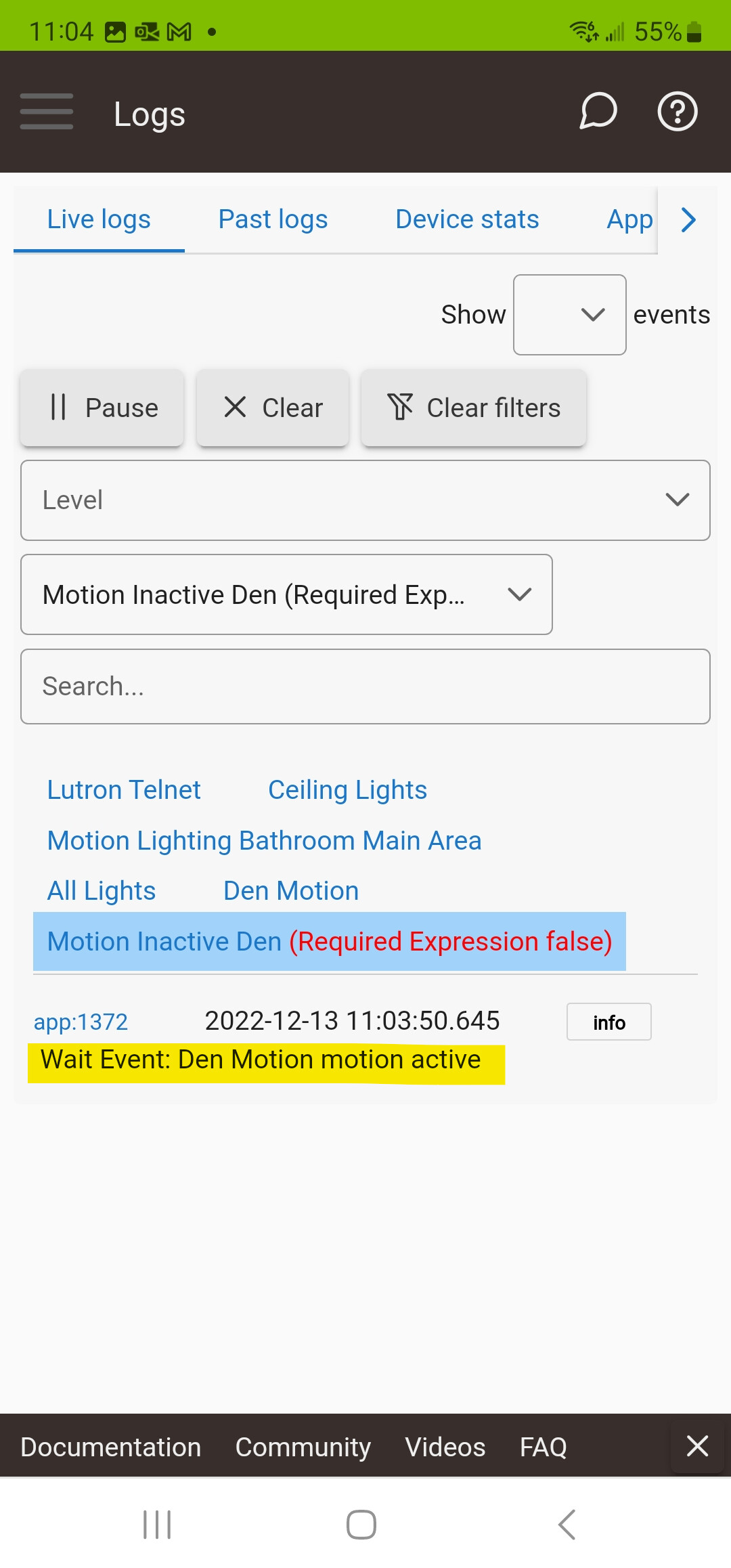Image resolution: width=731 pixels, height=1568 pixels.
Task: Focus the Search field
Action: click(x=365, y=687)
